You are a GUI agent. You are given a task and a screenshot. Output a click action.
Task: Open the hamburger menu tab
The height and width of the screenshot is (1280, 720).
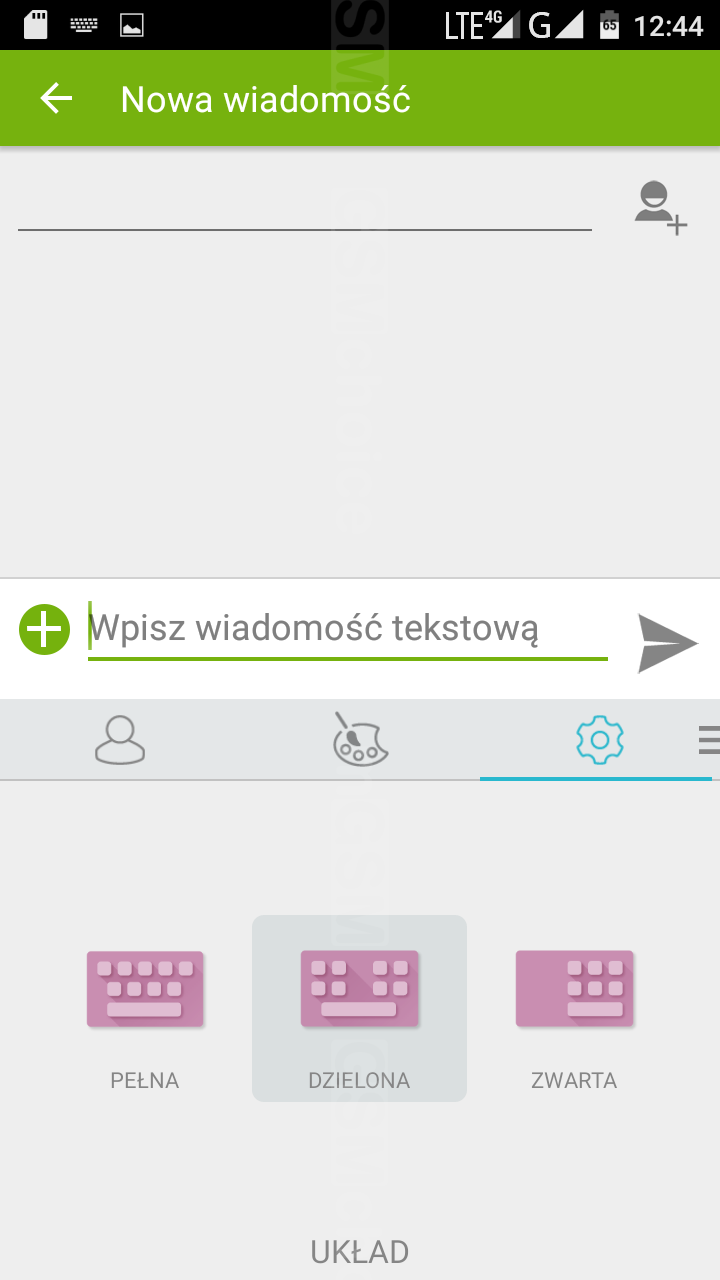pos(708,740)
